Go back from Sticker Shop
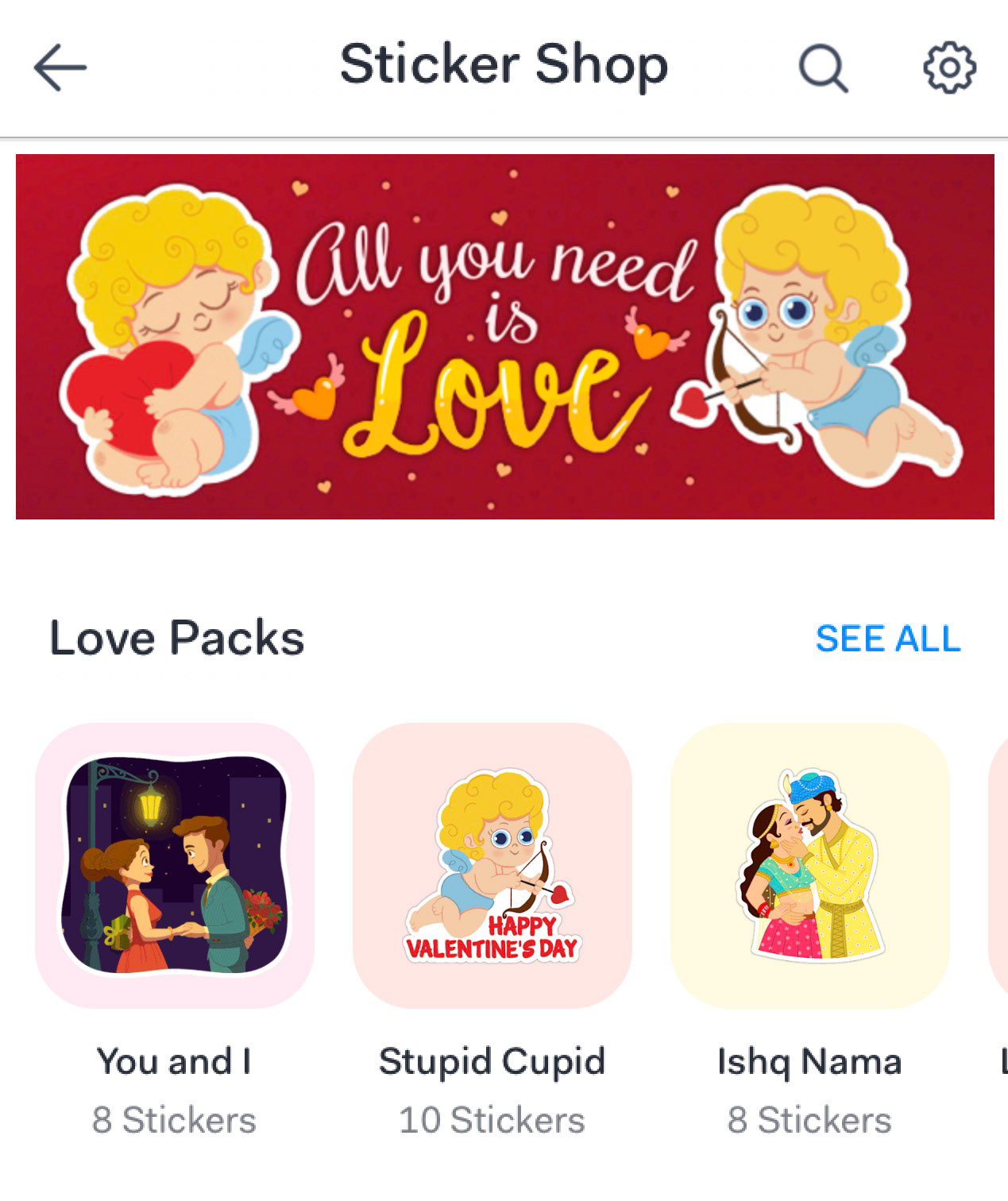 click(60, 68)
